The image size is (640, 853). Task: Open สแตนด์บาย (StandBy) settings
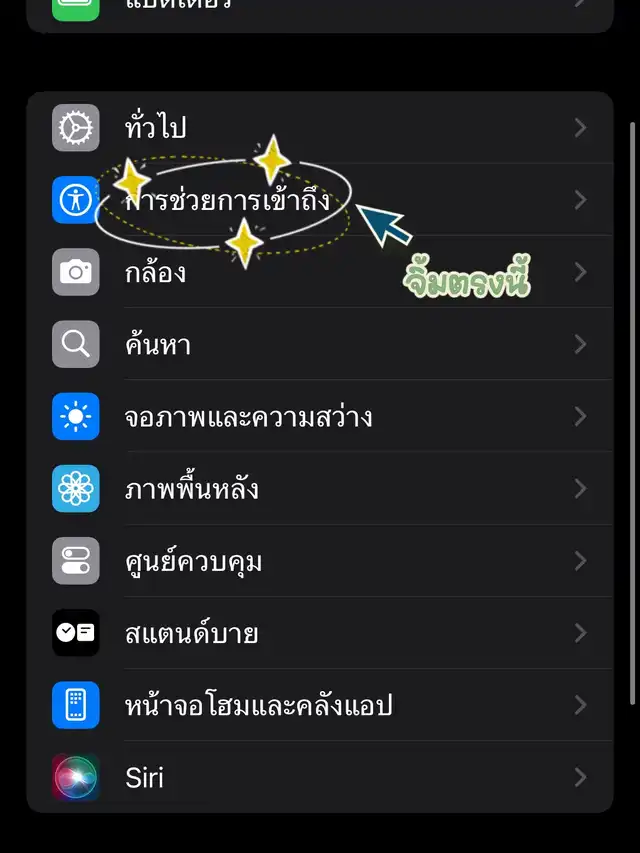[320, 633]
